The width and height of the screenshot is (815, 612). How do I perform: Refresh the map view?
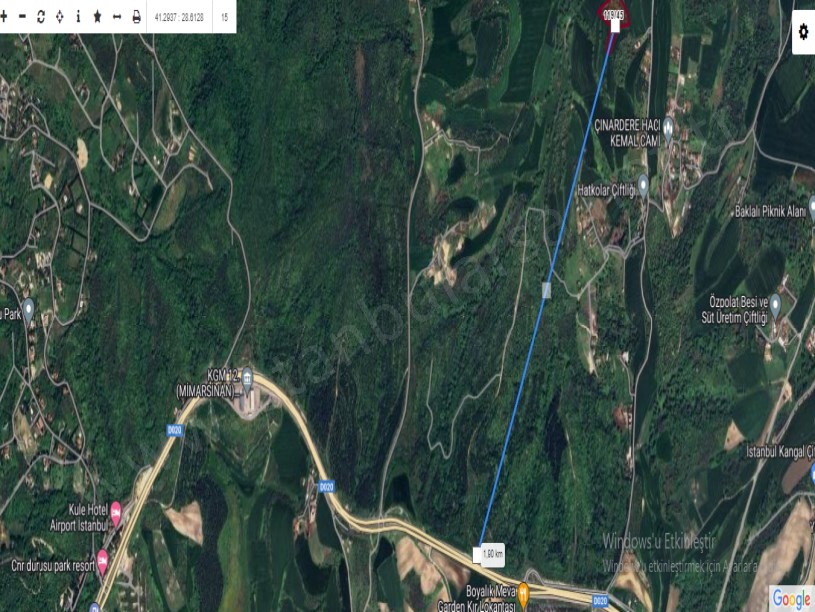point(41,17)
